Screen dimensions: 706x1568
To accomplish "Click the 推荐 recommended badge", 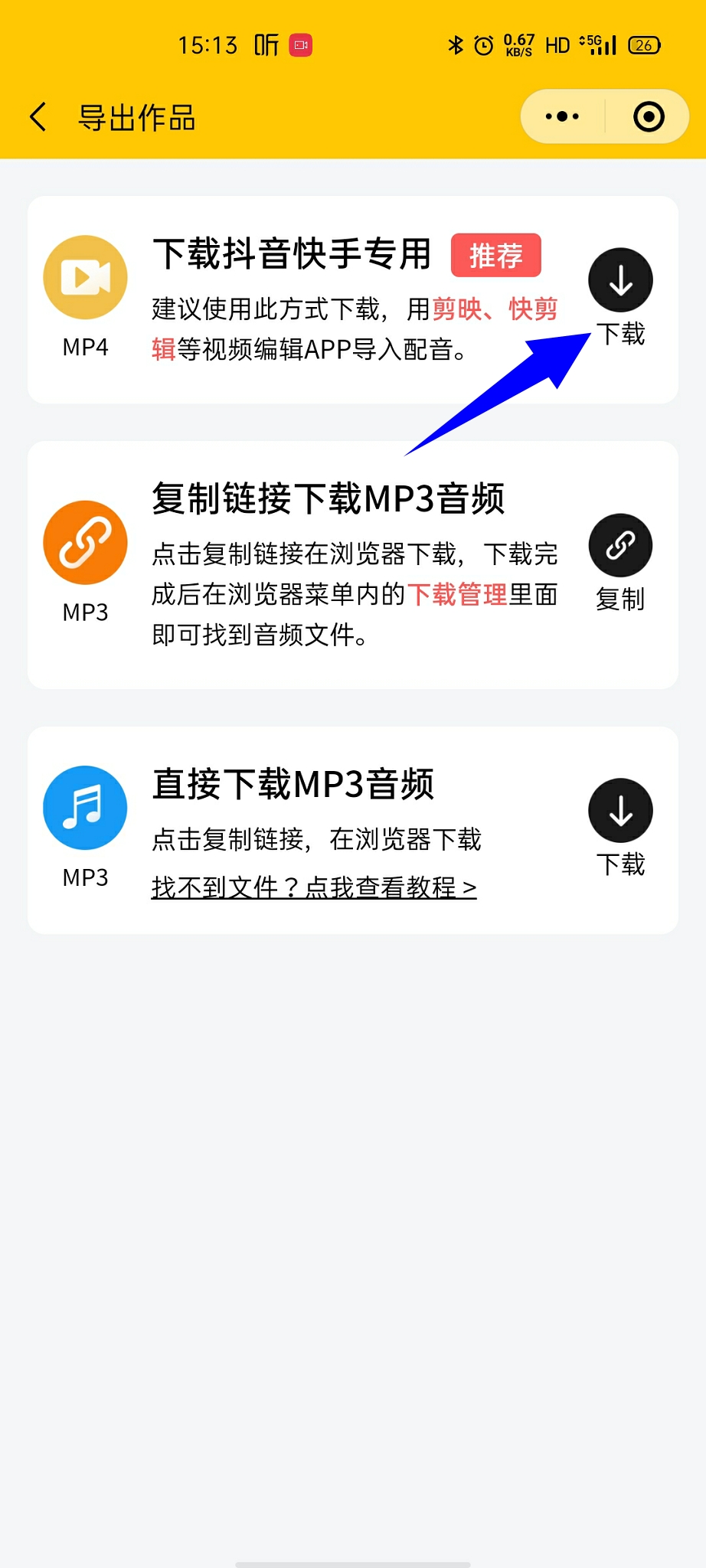I will (x=495, y=256).
